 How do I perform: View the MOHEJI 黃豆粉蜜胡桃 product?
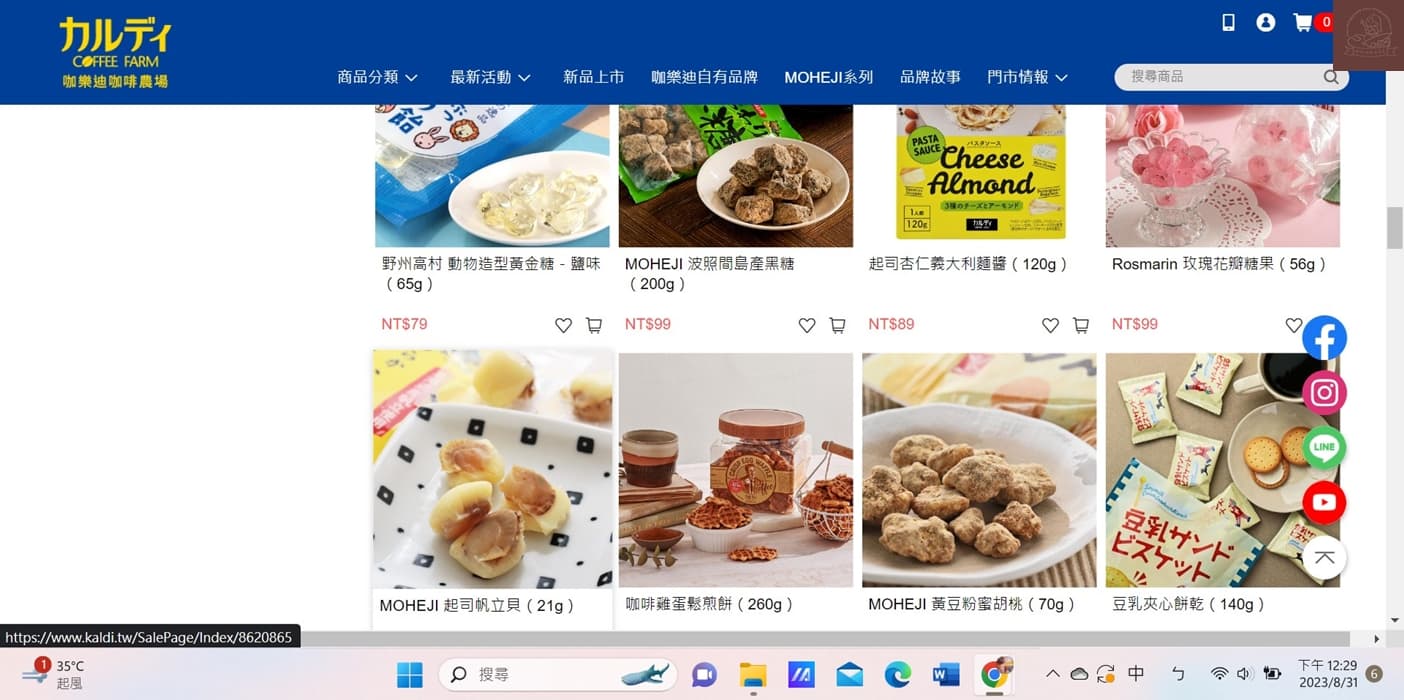click(x=978, y=470)
